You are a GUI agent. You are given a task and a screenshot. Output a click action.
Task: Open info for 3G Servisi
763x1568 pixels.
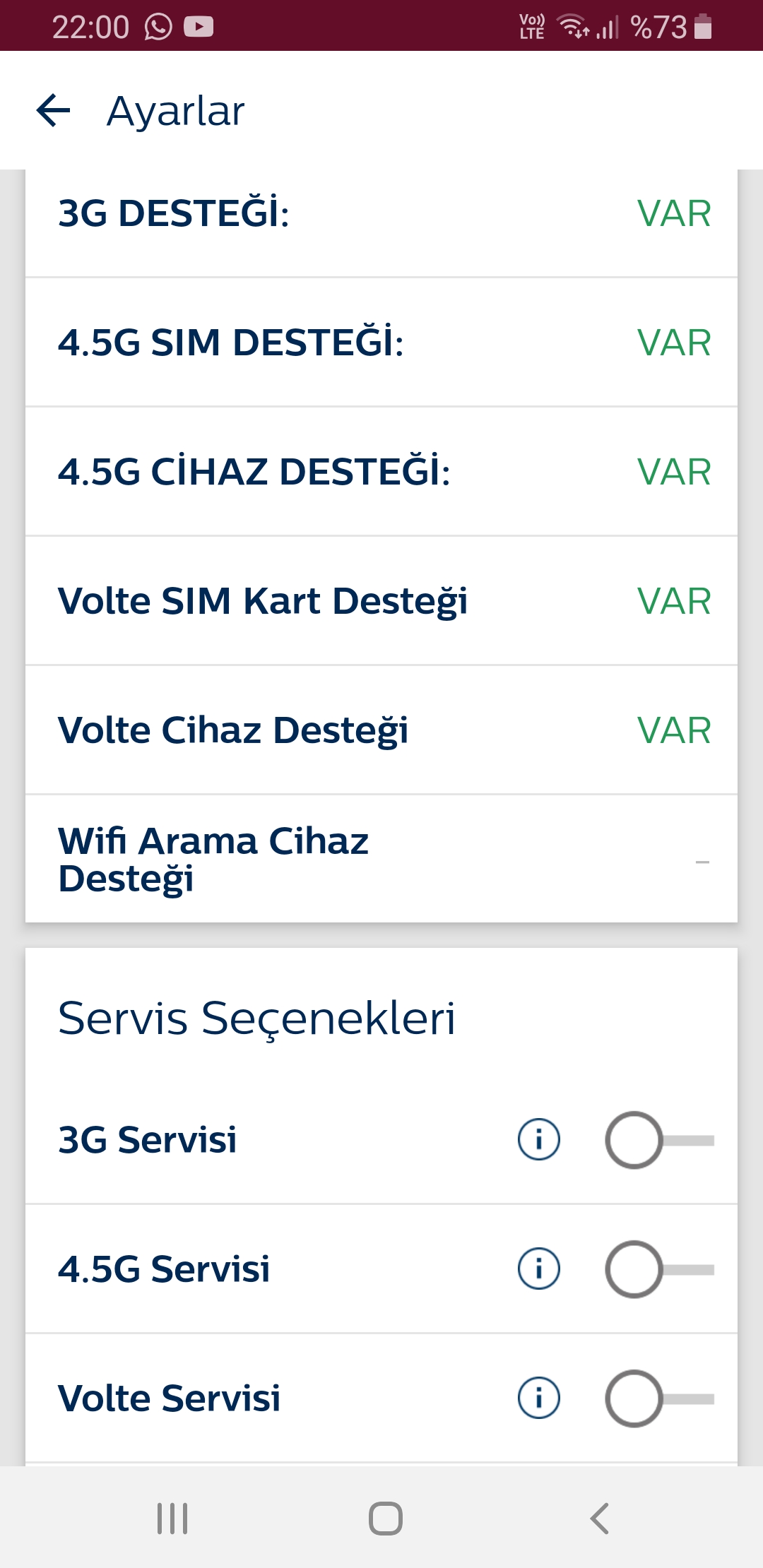(539, 1139)
